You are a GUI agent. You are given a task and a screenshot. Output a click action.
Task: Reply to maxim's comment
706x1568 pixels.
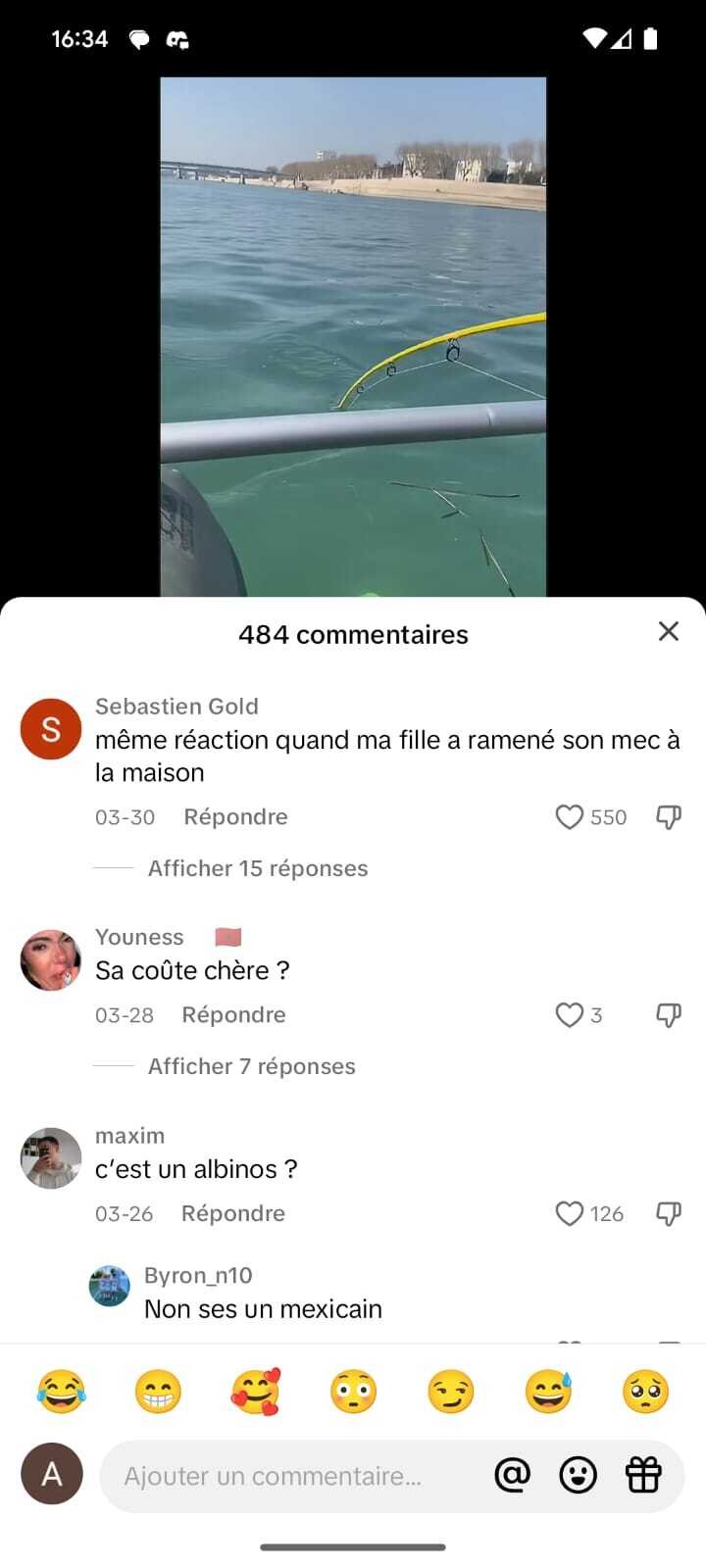pos(232,1213)
